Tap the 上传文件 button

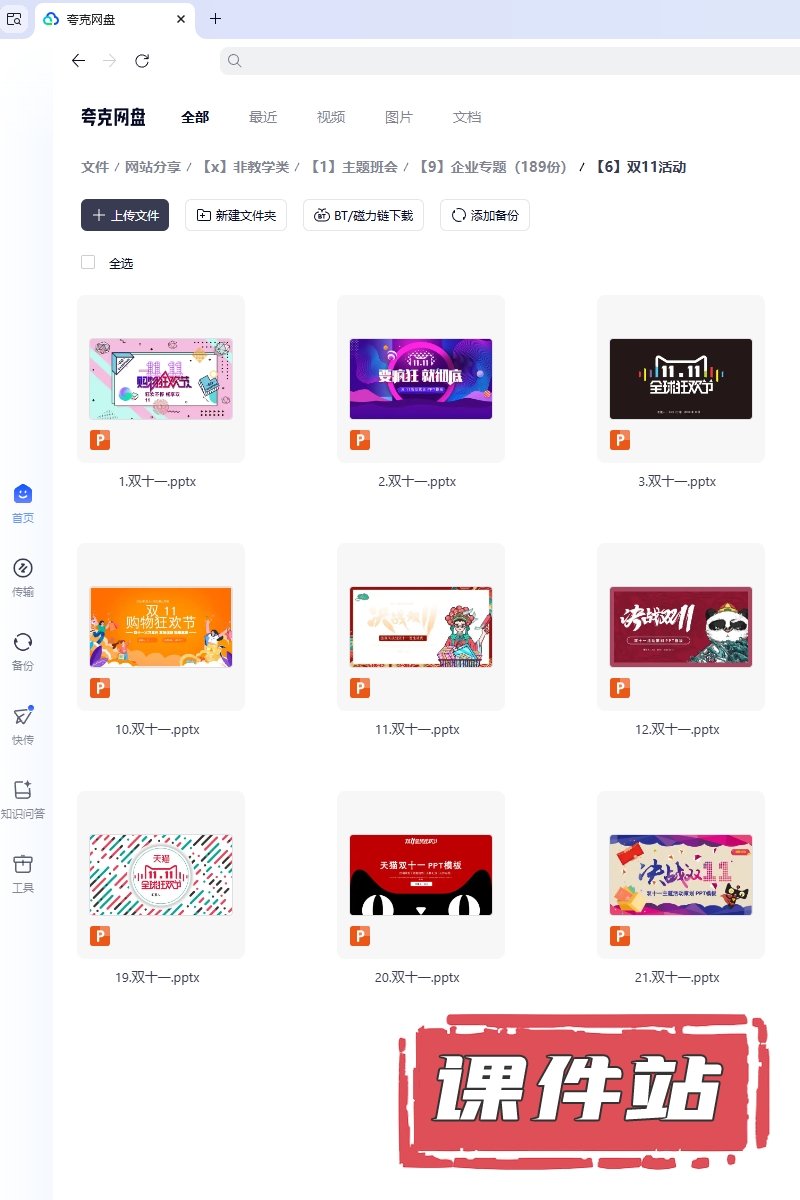click(x=125, y=215)
